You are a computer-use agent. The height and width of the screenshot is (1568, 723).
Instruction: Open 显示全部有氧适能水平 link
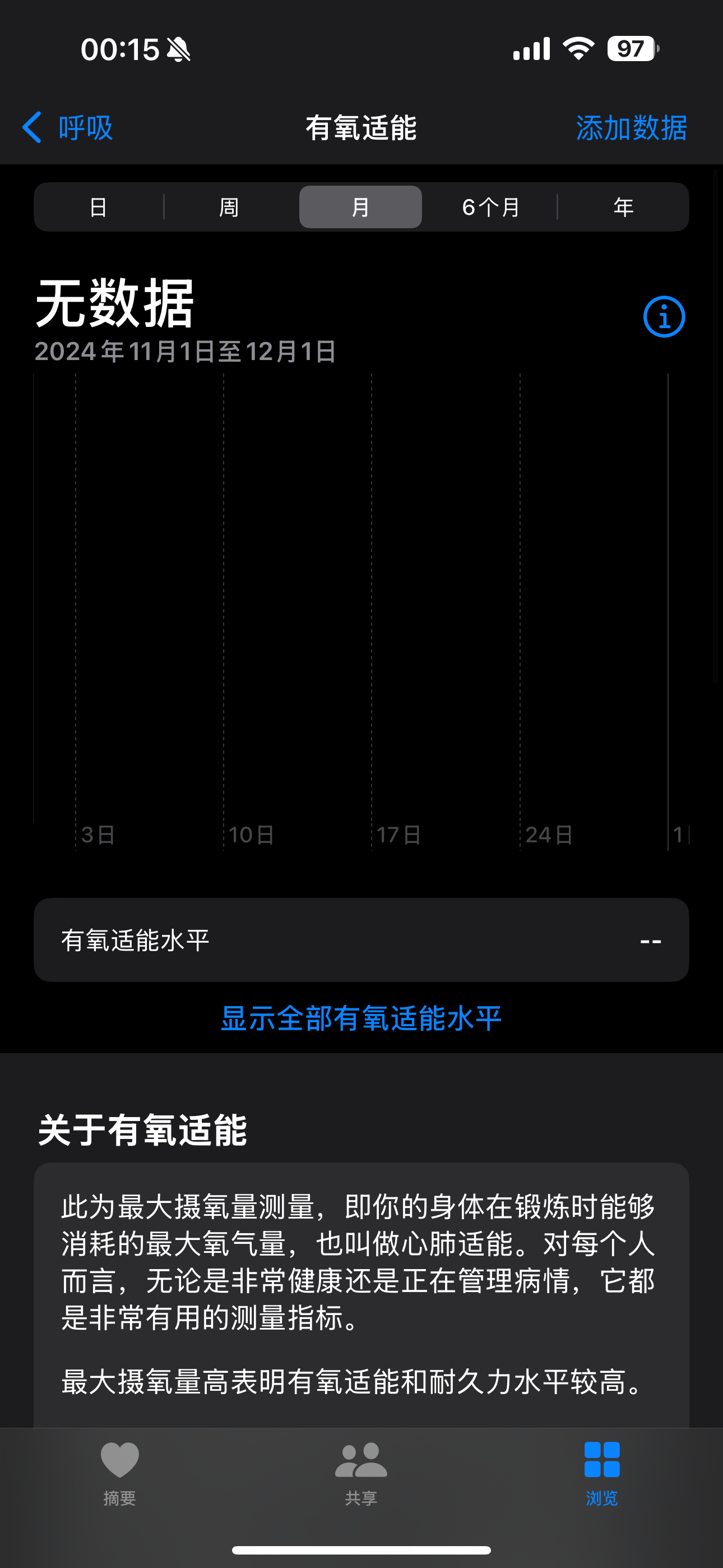pyautogui.click(x=361, y=1018)
